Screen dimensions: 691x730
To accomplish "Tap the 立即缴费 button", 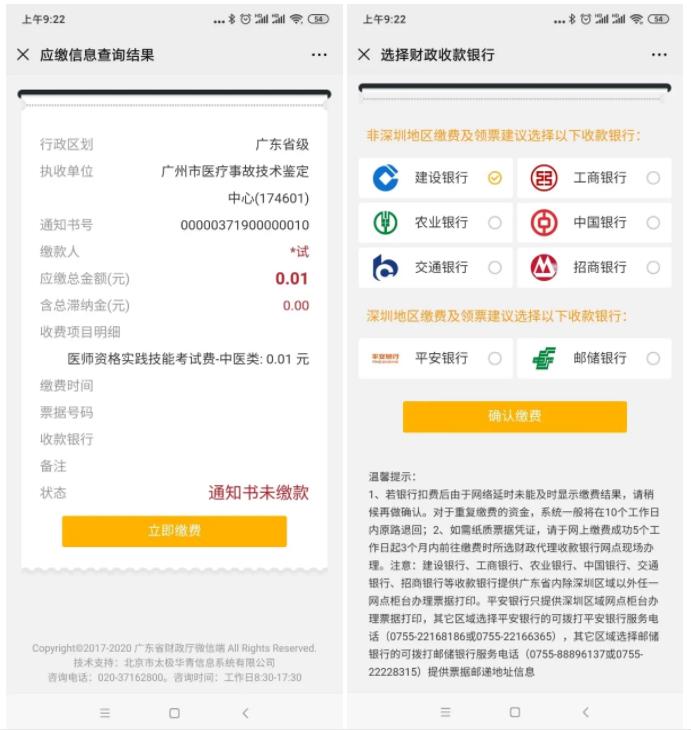I will pyautogui.click(x=174, y=531).
